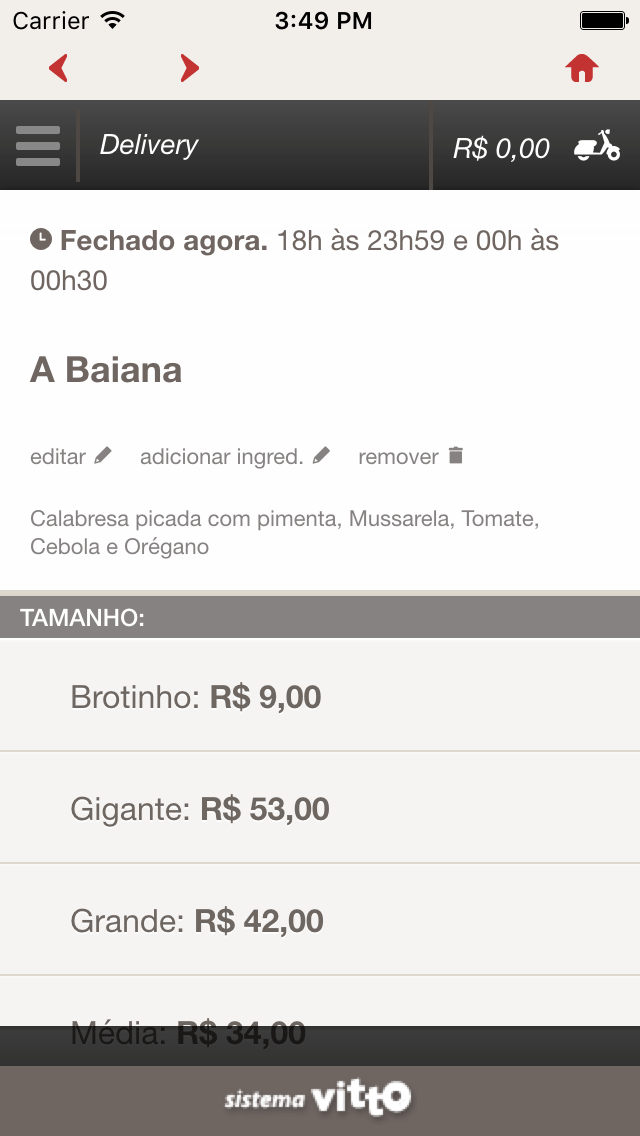
Task: Go forward with the red right arrow
Action: click(x=189, y=68)
